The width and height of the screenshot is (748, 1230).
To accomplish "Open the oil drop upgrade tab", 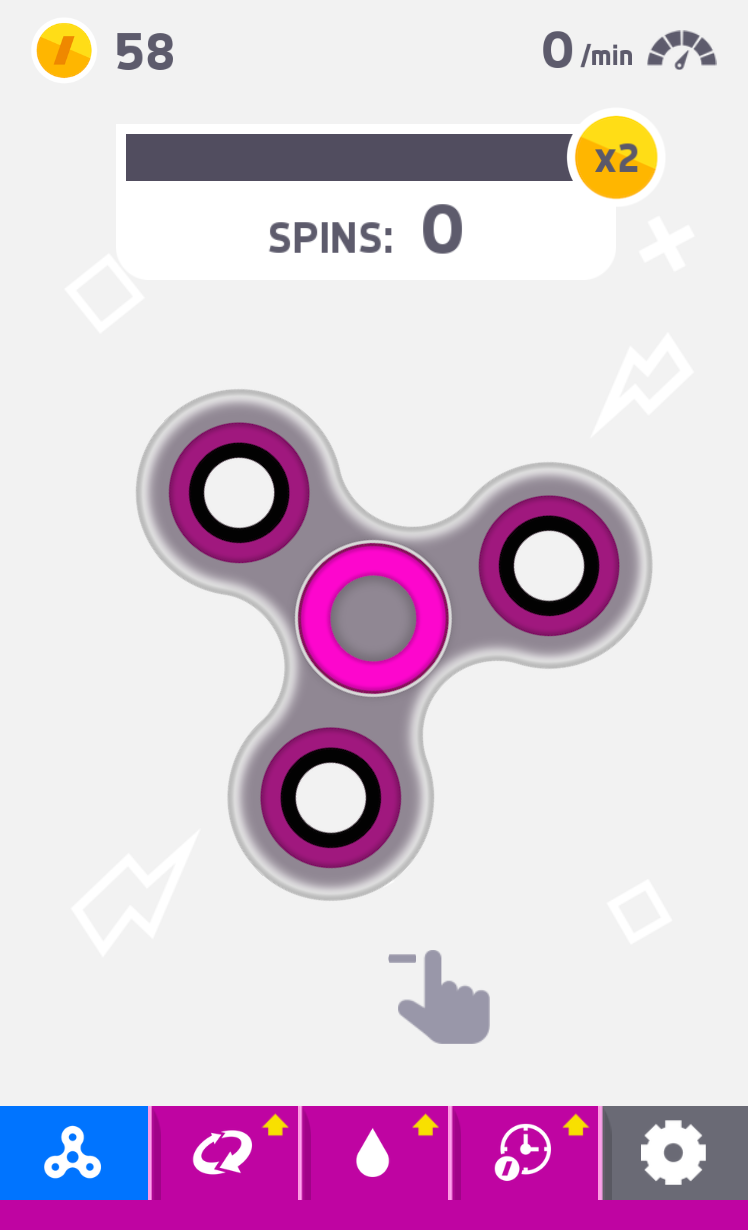I will point(375,1153).
